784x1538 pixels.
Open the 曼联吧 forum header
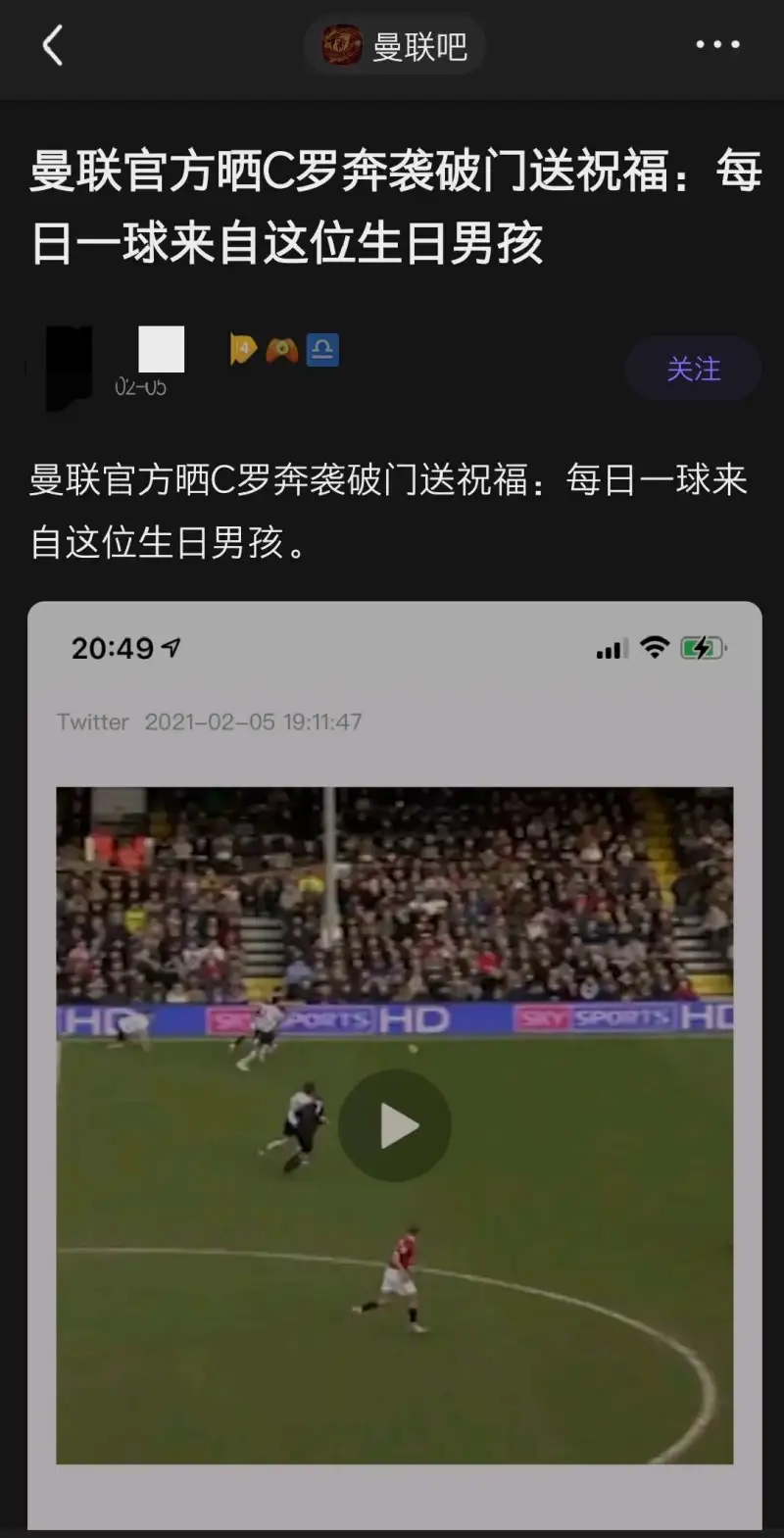(395, 46)
